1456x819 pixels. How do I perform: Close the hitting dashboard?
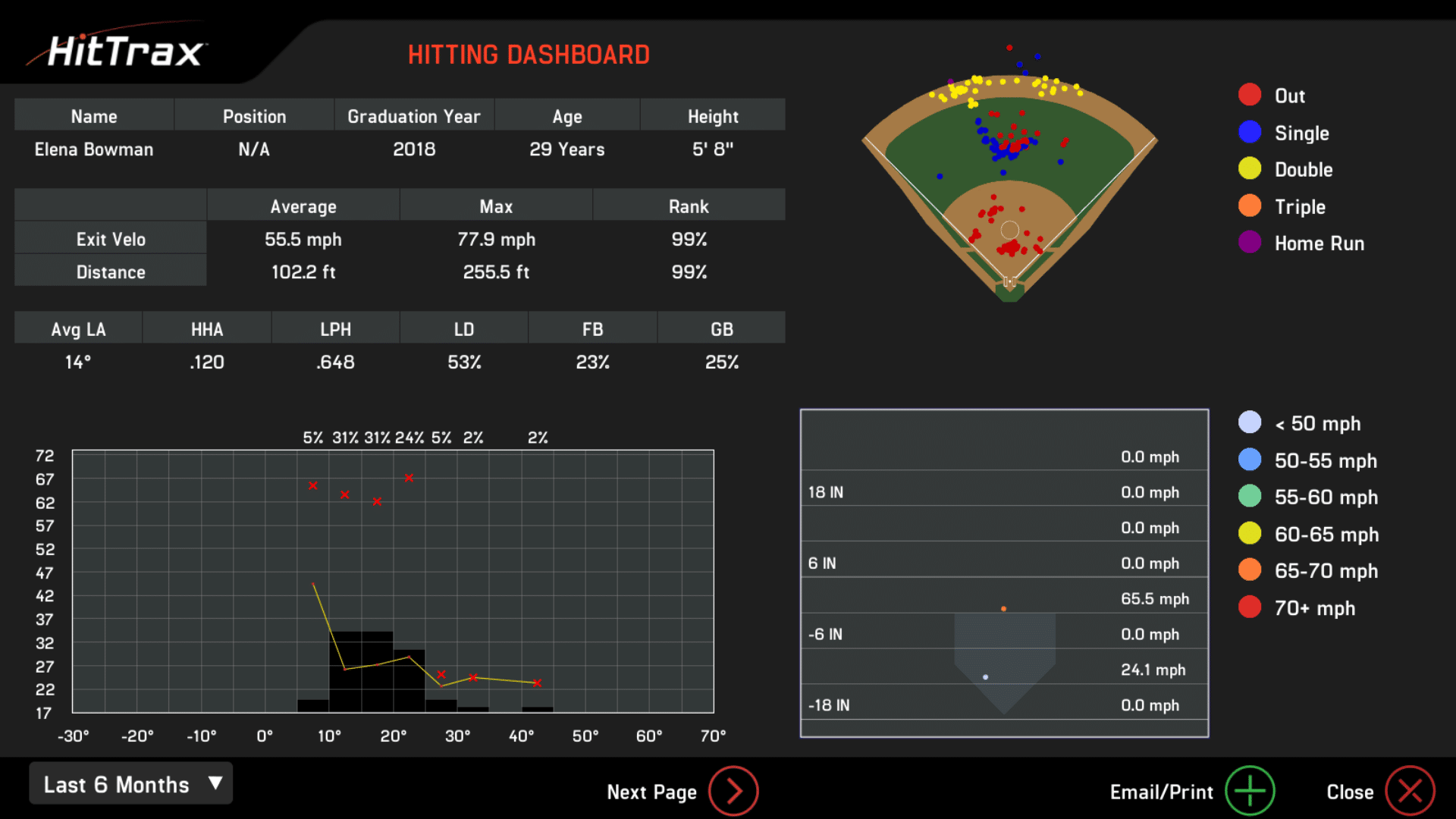point(1410,791)
